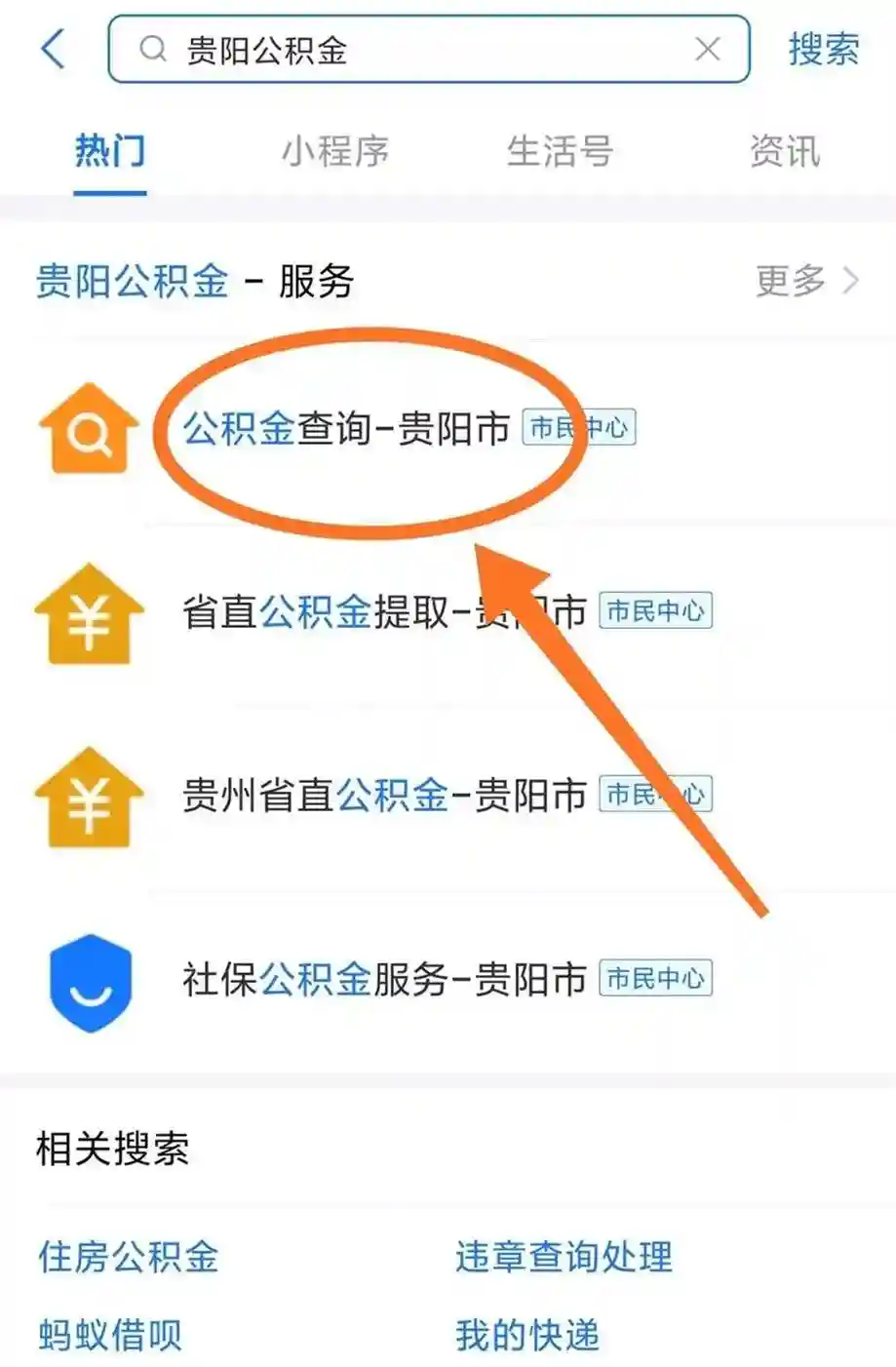Open 省直公积金提取-贵阳市 service

point(384,612)
